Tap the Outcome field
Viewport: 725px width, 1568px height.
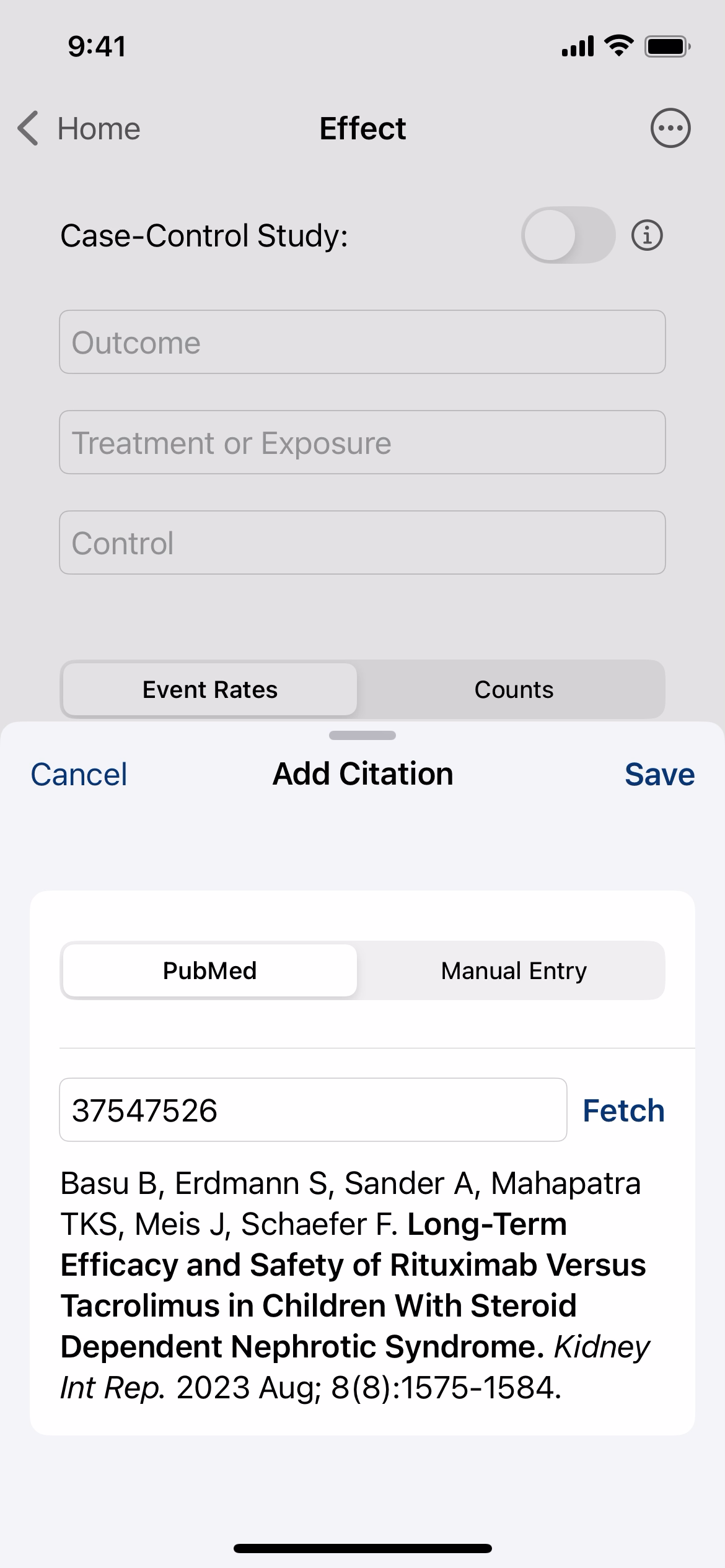(362, 342)
